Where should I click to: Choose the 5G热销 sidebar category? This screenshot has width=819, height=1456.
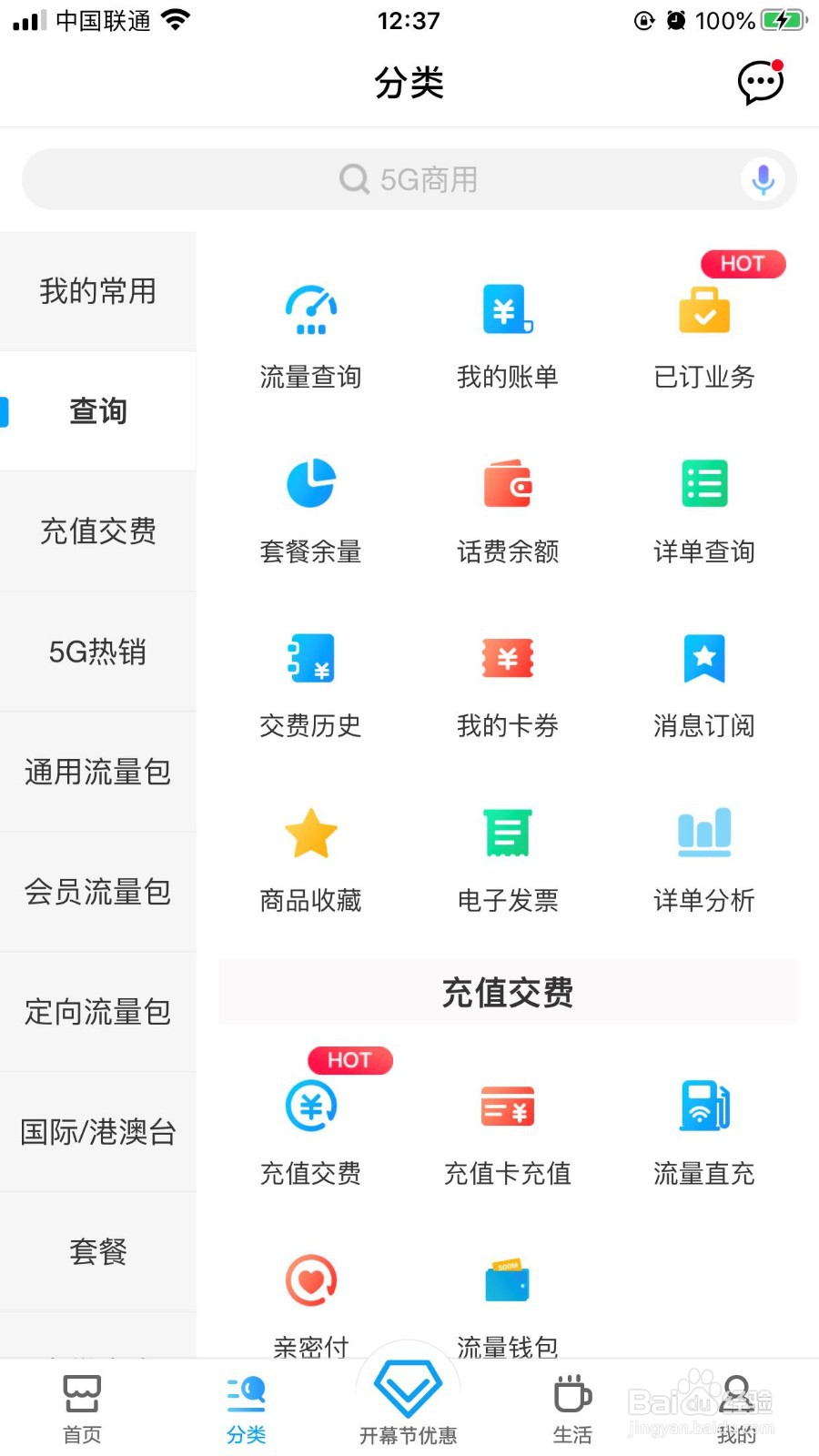click(97, 652)
